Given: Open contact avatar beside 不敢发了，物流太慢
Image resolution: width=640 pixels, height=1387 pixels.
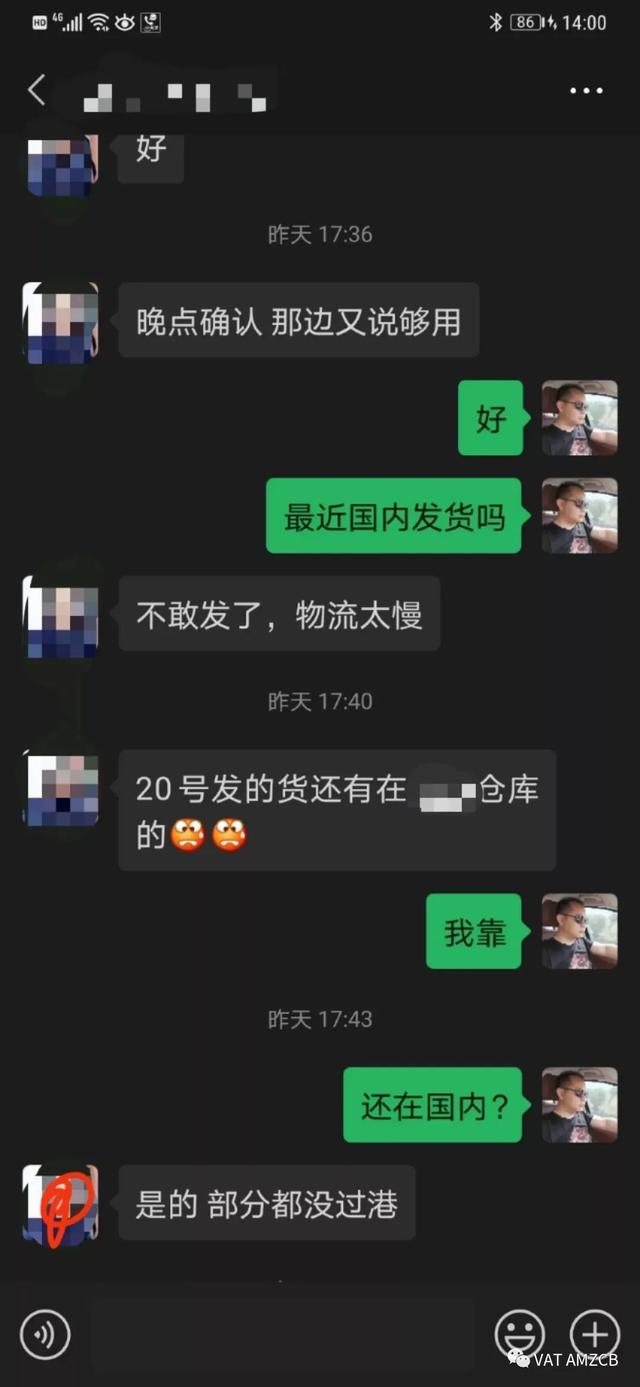Looking at the screenshot, I should click(x=61, y=614).
